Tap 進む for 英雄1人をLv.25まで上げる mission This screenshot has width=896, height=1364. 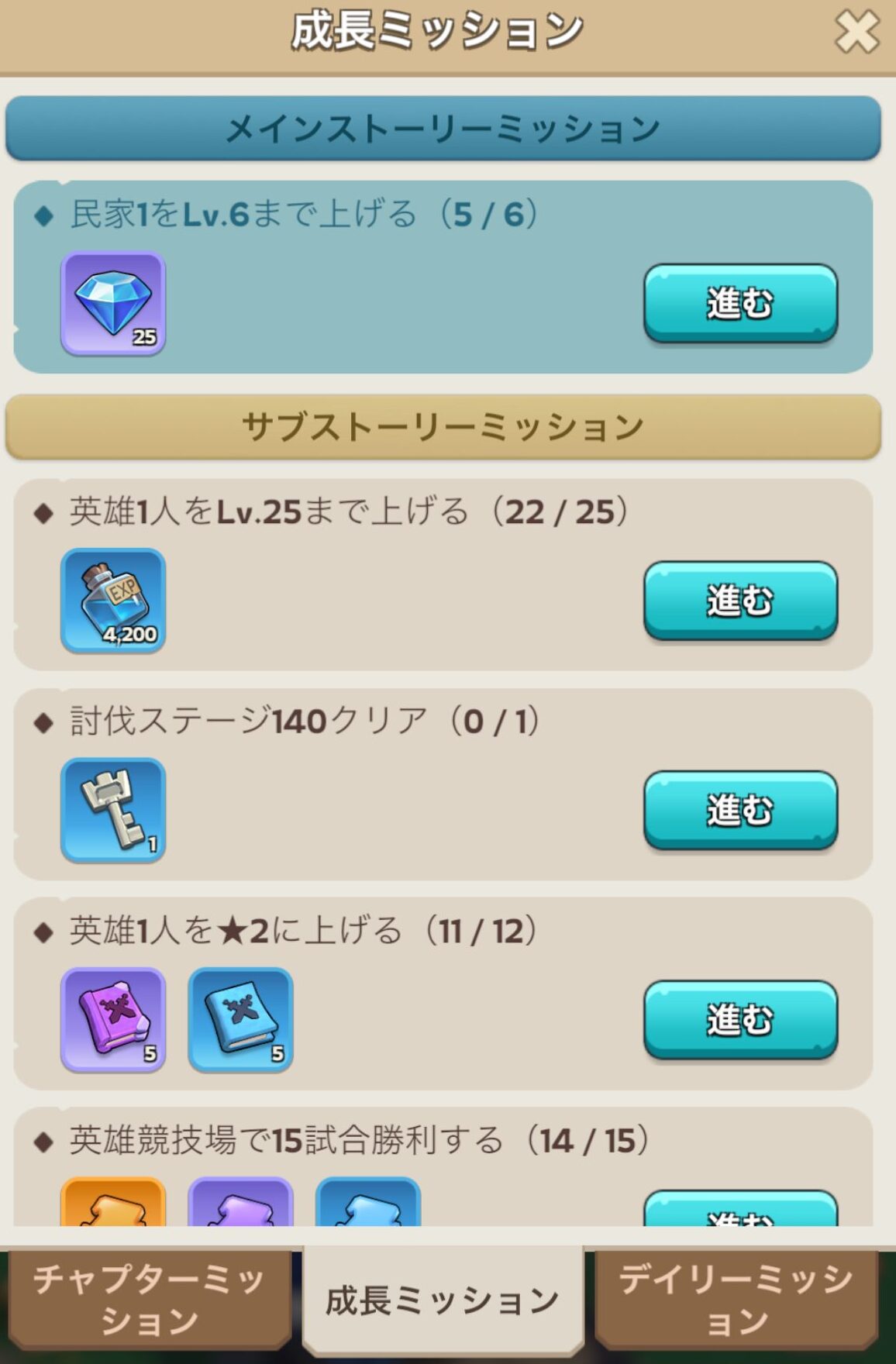click(740, 601)
